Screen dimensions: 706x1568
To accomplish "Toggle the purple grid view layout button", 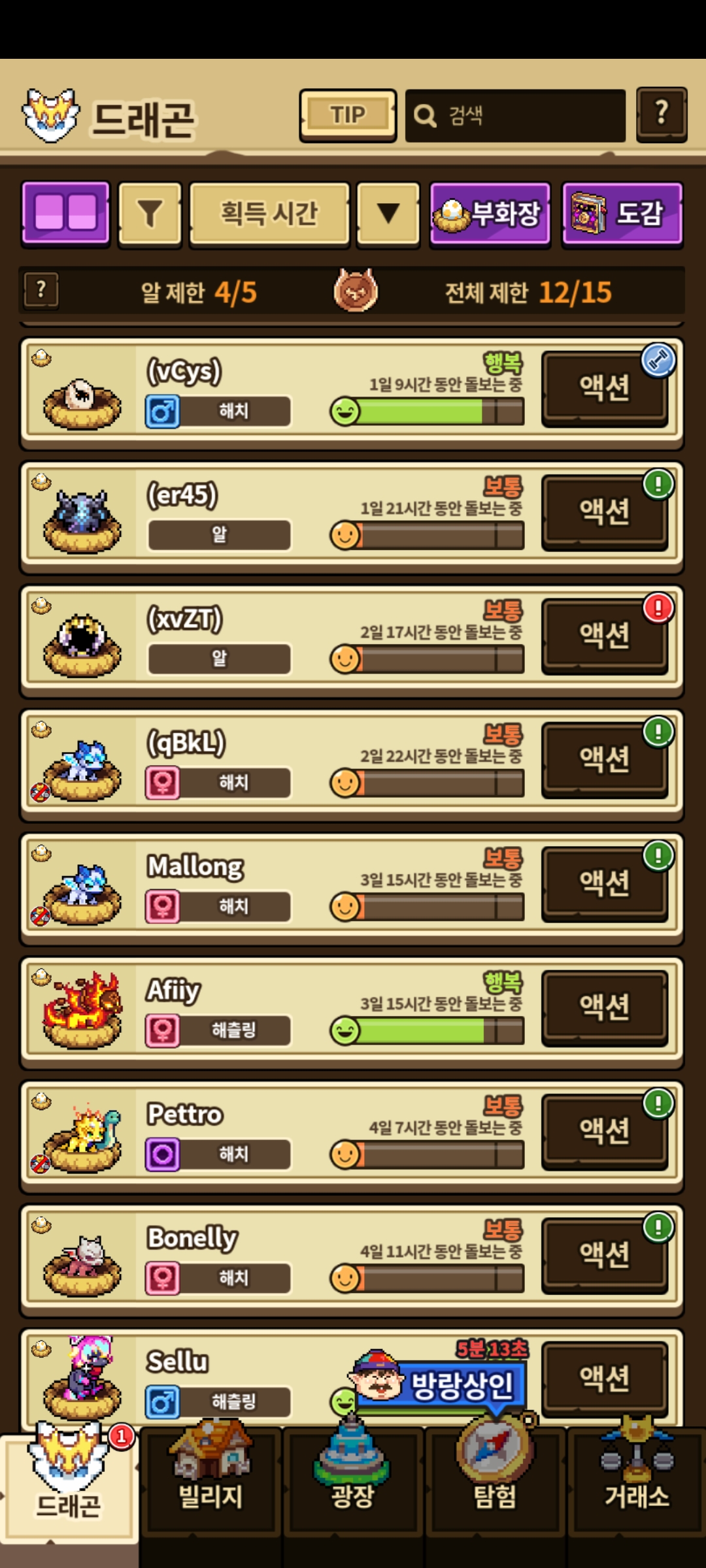I will (65, 214).
